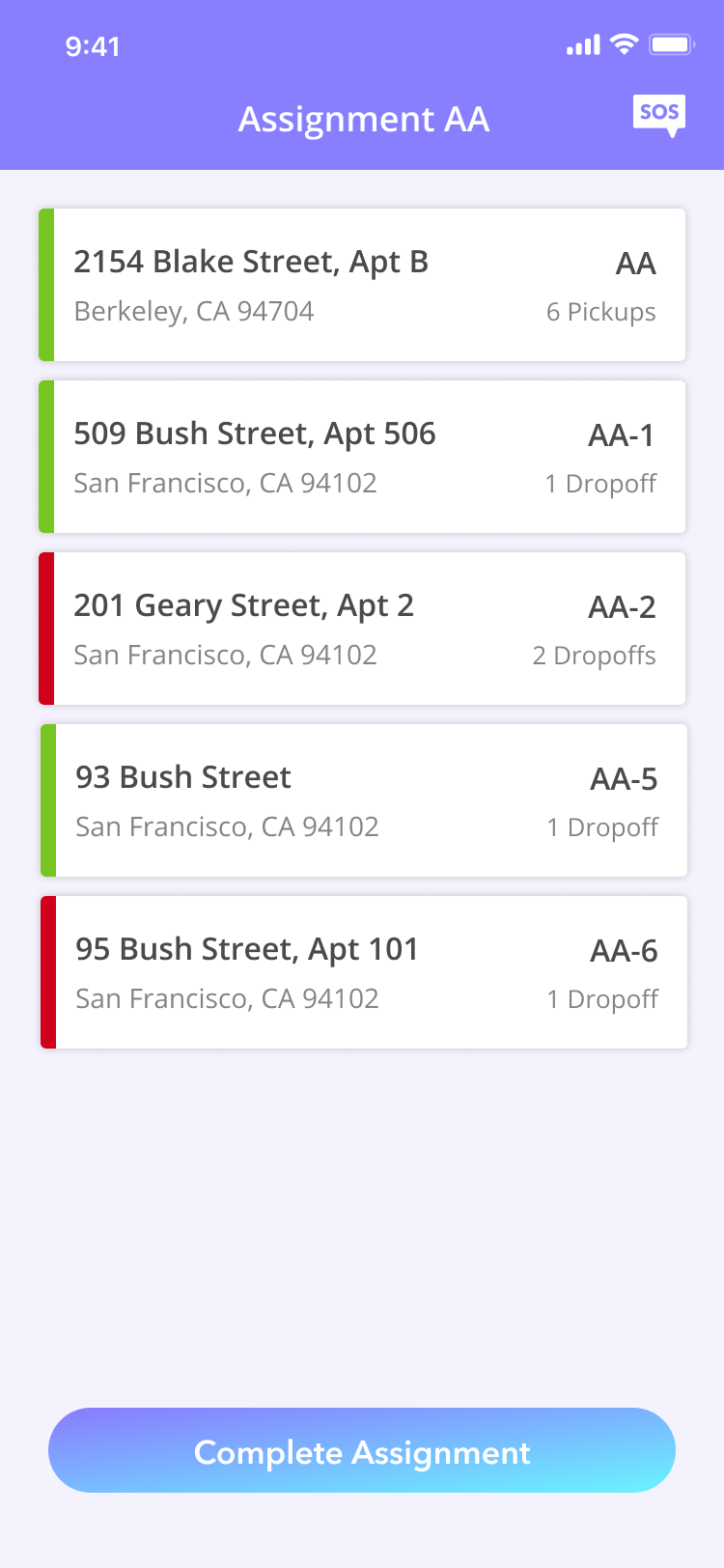
Task: Select the red status bar on AA-2 card
Action: coord(45,629)
